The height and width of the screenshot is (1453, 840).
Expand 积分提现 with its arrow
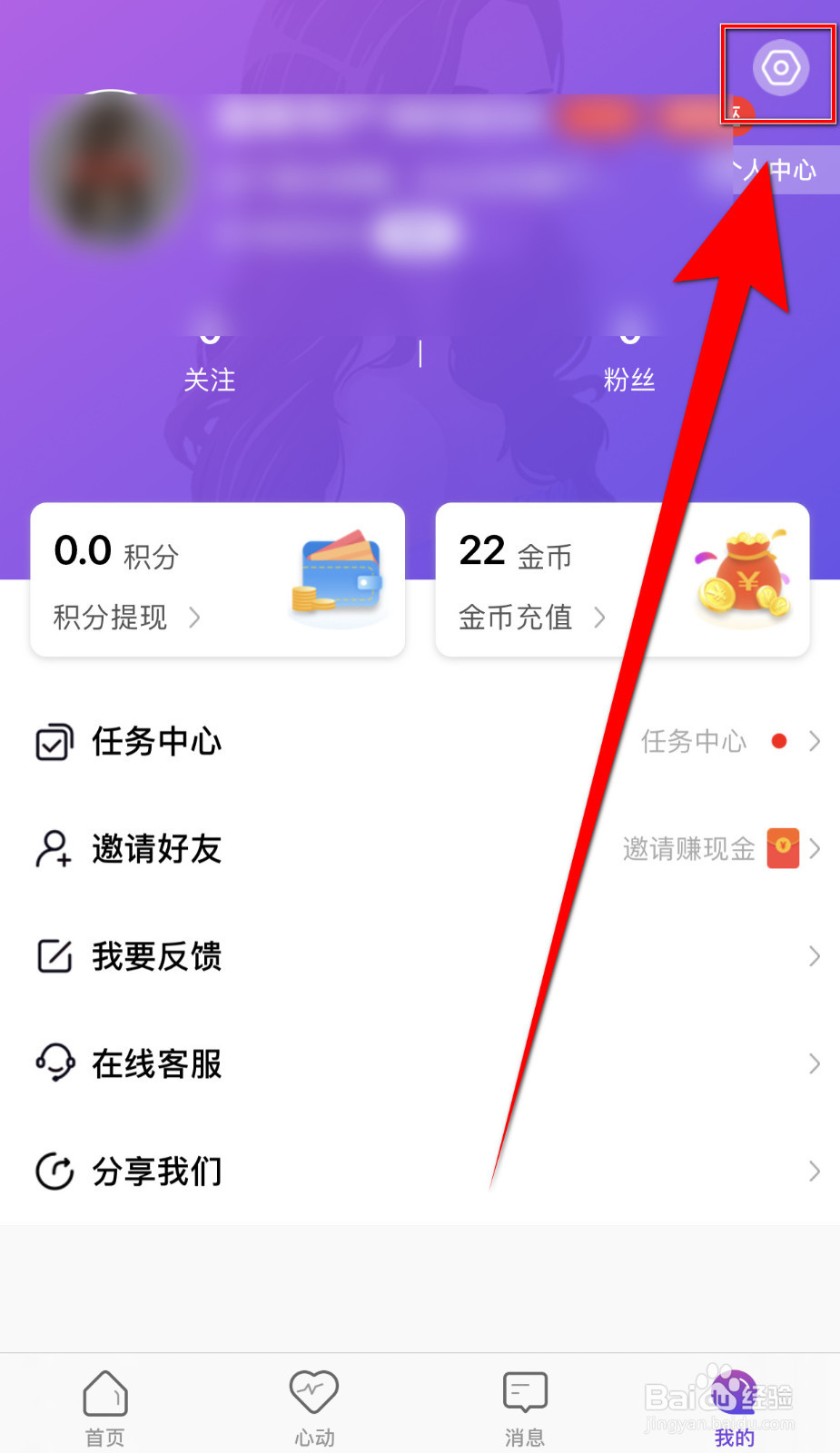tap(195, 618)
